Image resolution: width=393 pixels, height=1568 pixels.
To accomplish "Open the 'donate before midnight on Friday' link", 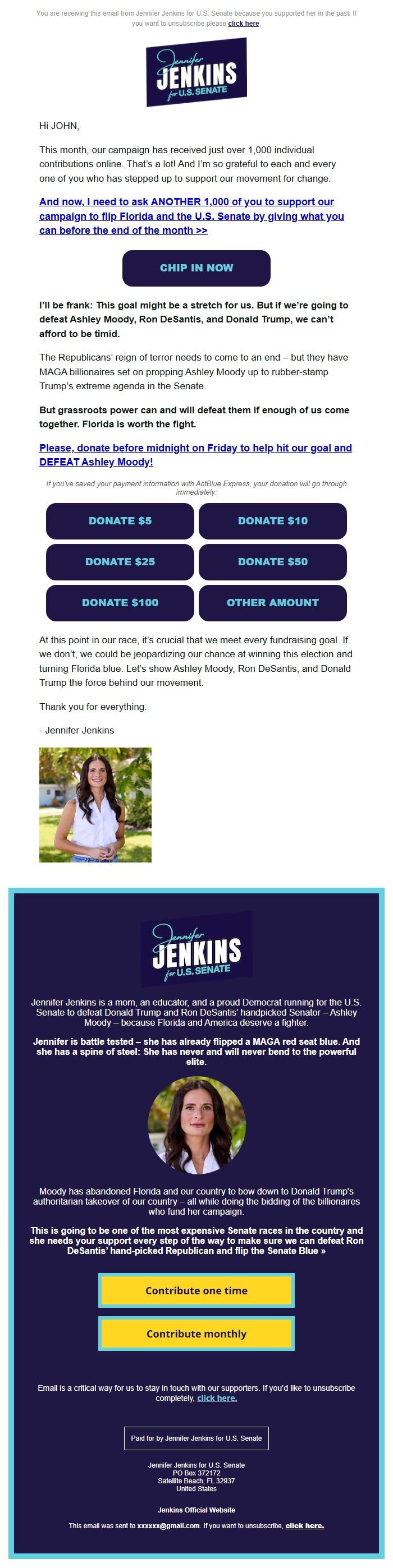I will 195,455.
